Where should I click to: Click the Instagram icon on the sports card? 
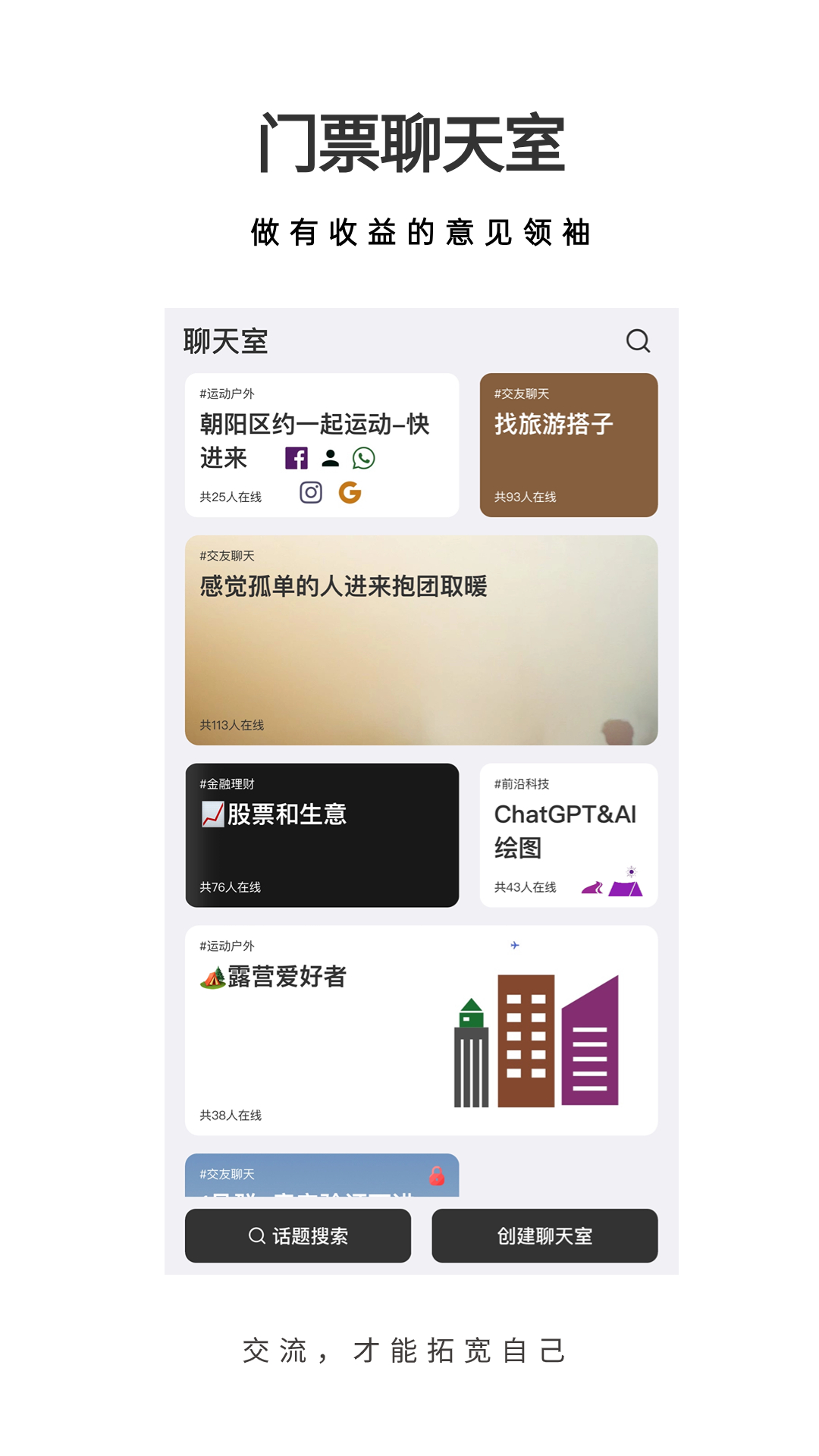coord(310,493)
